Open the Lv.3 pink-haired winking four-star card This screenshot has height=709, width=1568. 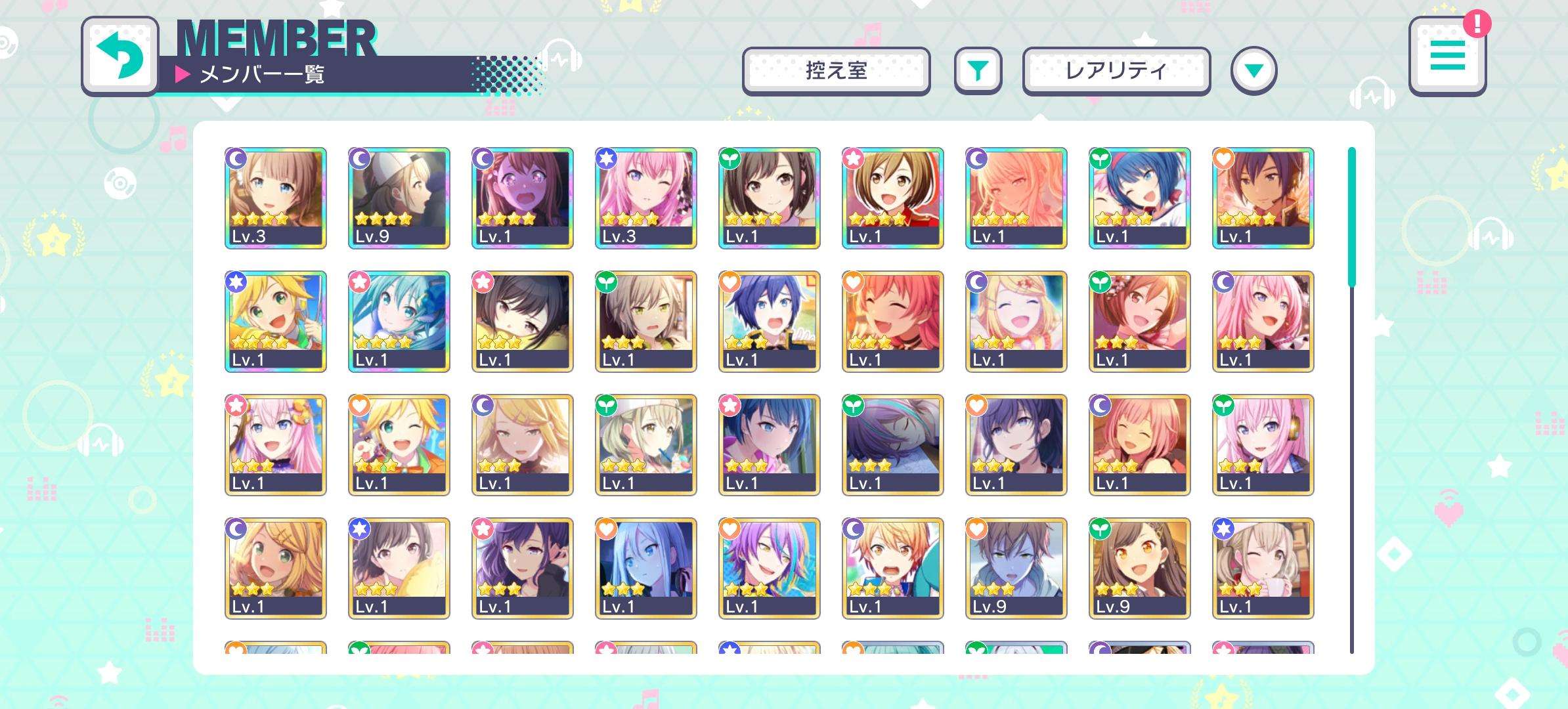[645, 198]
